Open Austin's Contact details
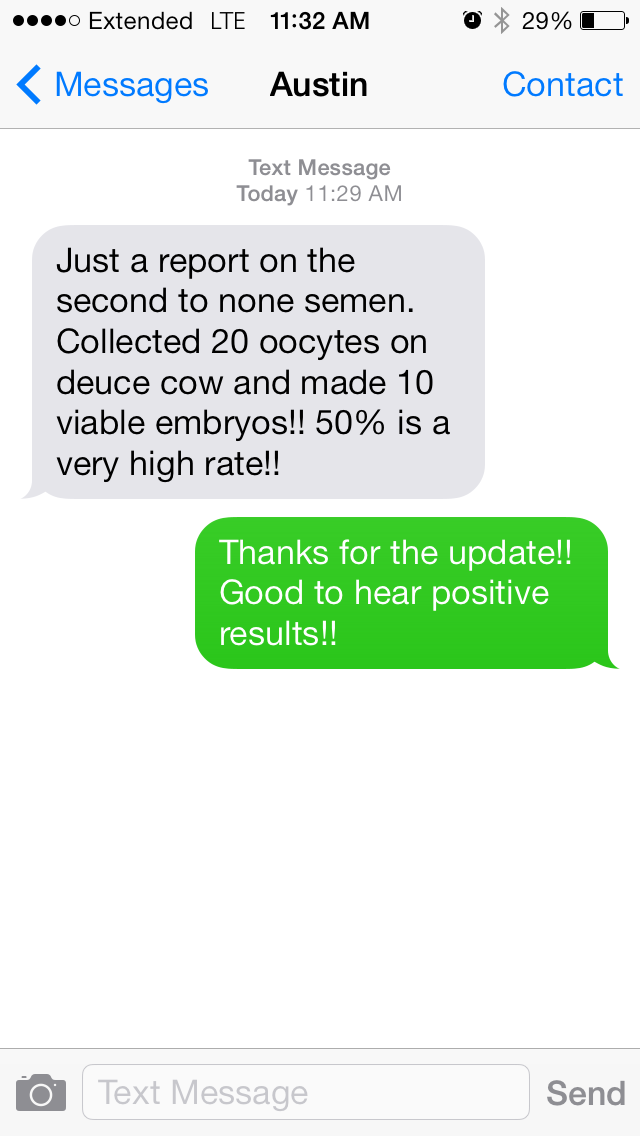640x1136 pixels. 562,86
